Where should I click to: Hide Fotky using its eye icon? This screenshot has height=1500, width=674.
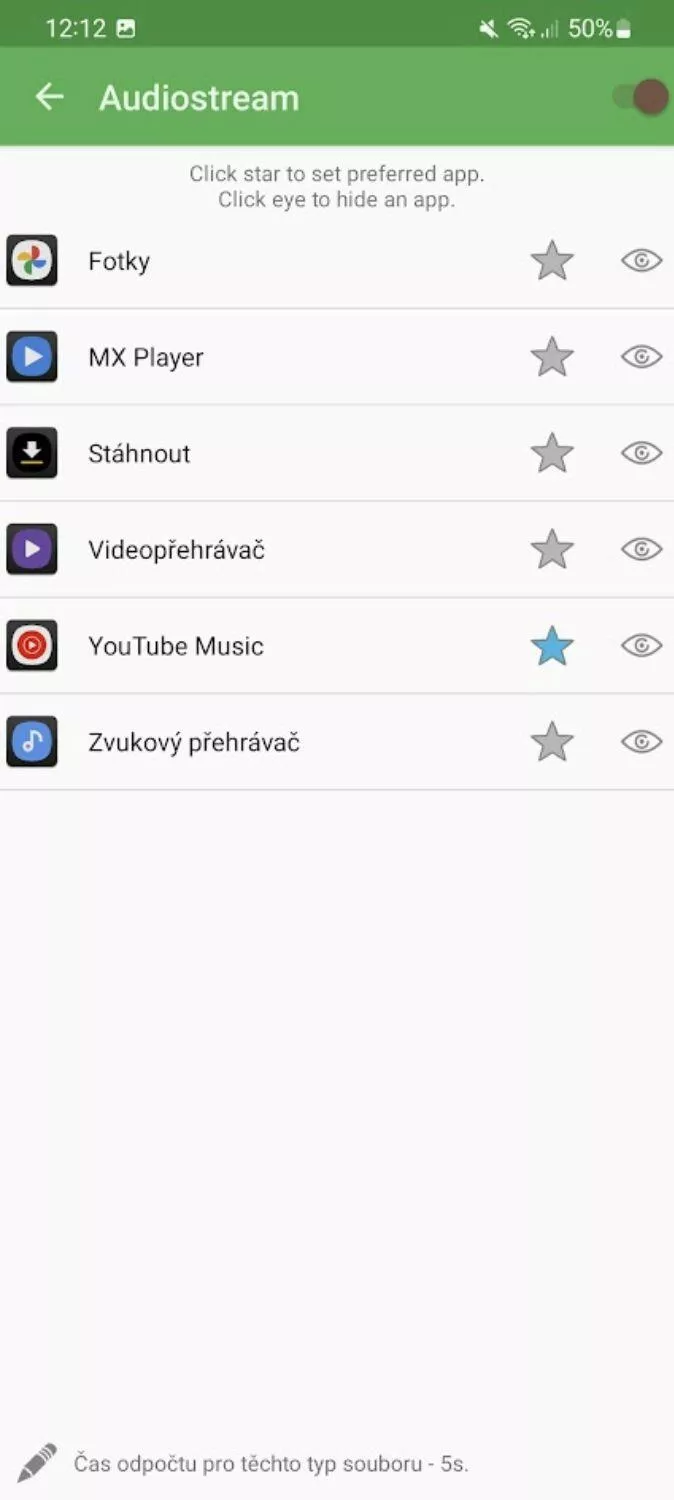click(x=641, y=261)
